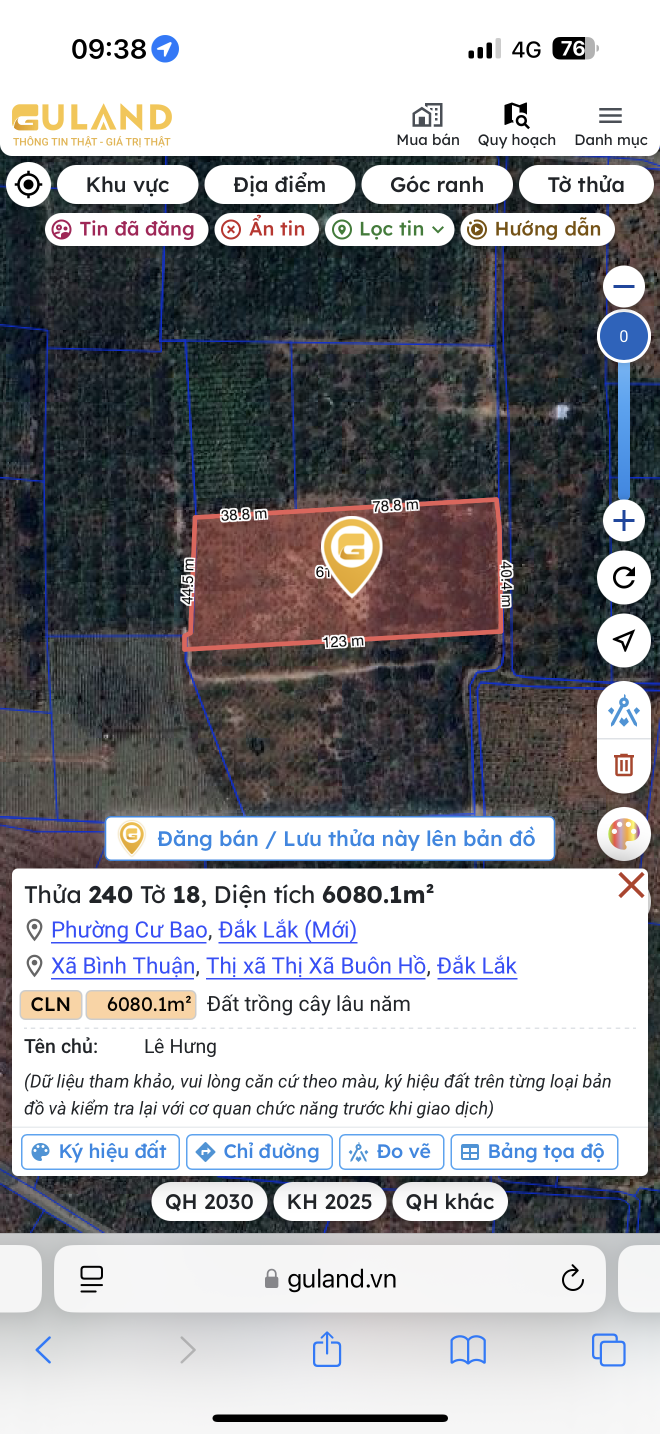660x1434 pixels.
Task: Open the Mua bán section
Action: pyautogui.click(x=428, y=125)
